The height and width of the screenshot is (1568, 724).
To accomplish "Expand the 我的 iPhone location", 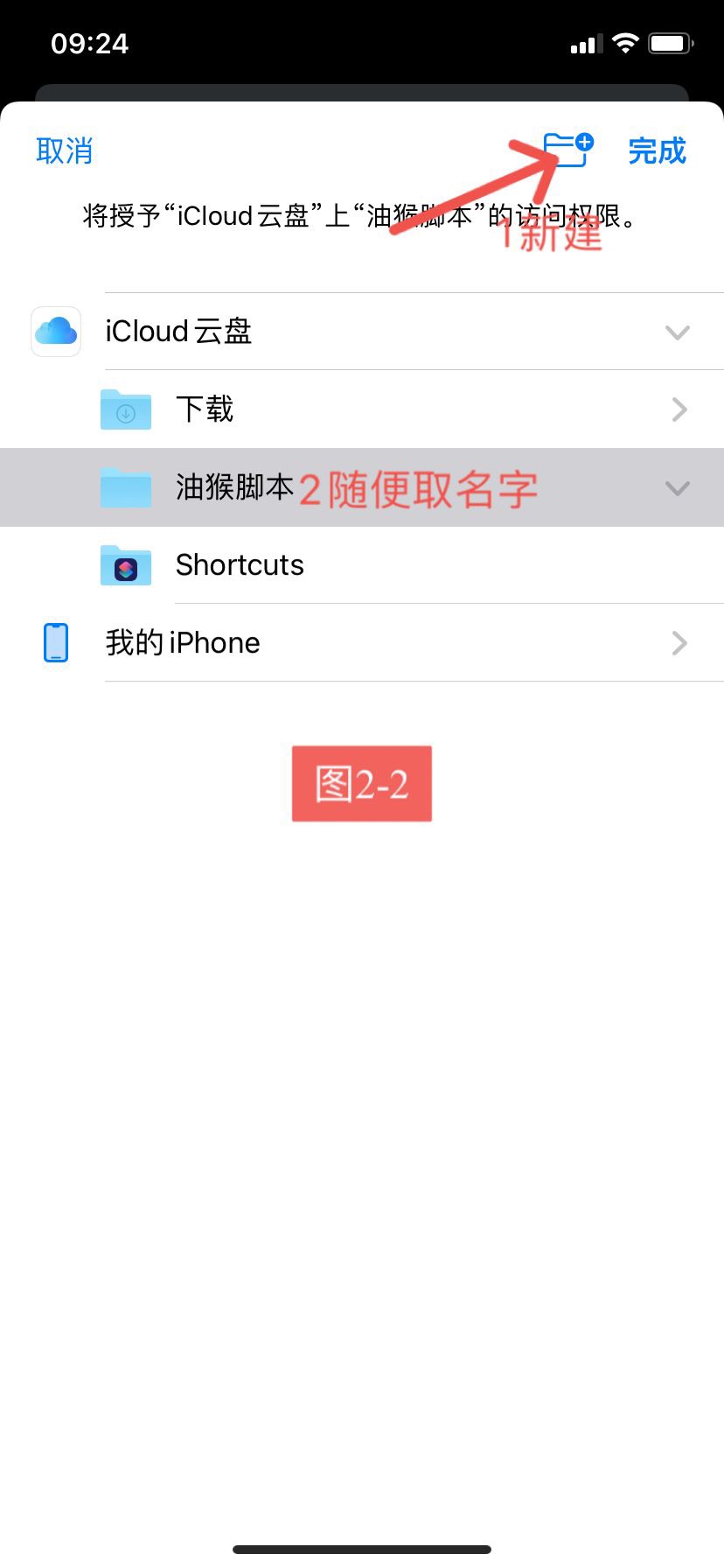I will [679, 643].
